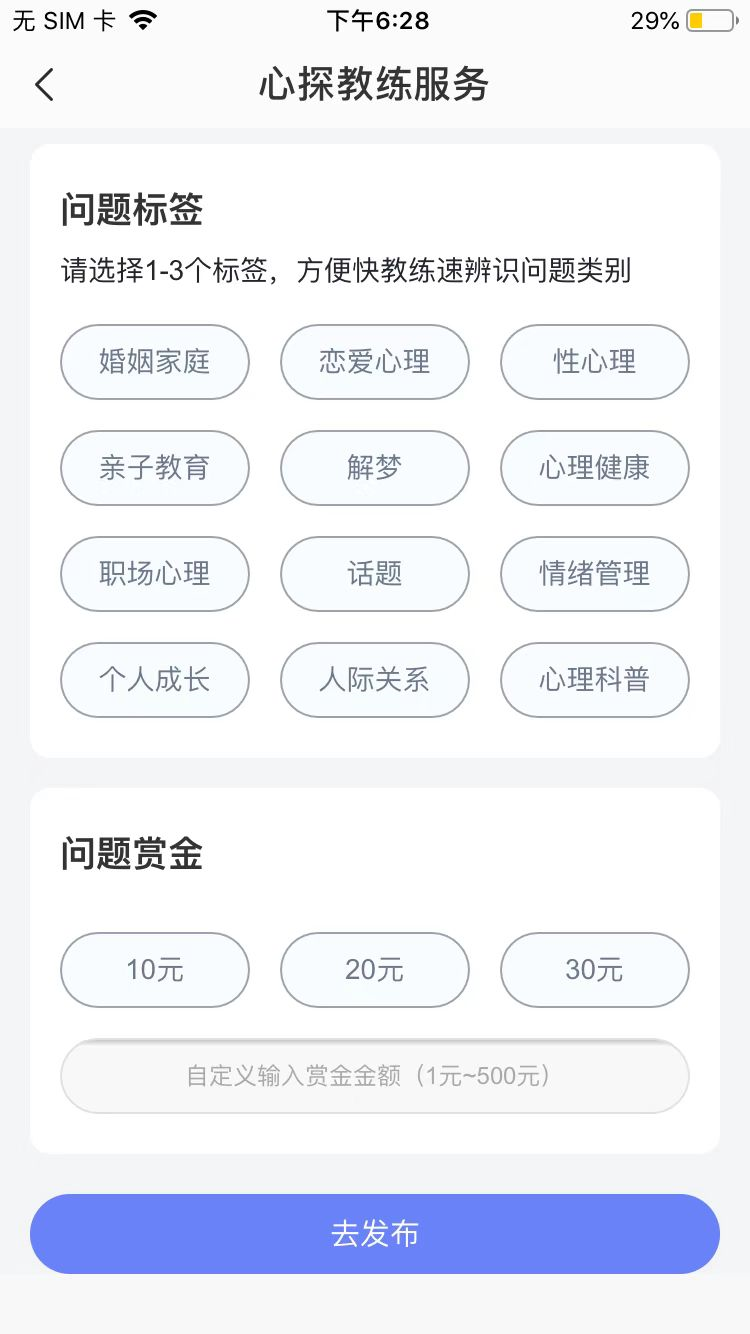Select the 亲子教育 tag
The height and width of the screenshot is (1334, 750).
tap(155, 468)
